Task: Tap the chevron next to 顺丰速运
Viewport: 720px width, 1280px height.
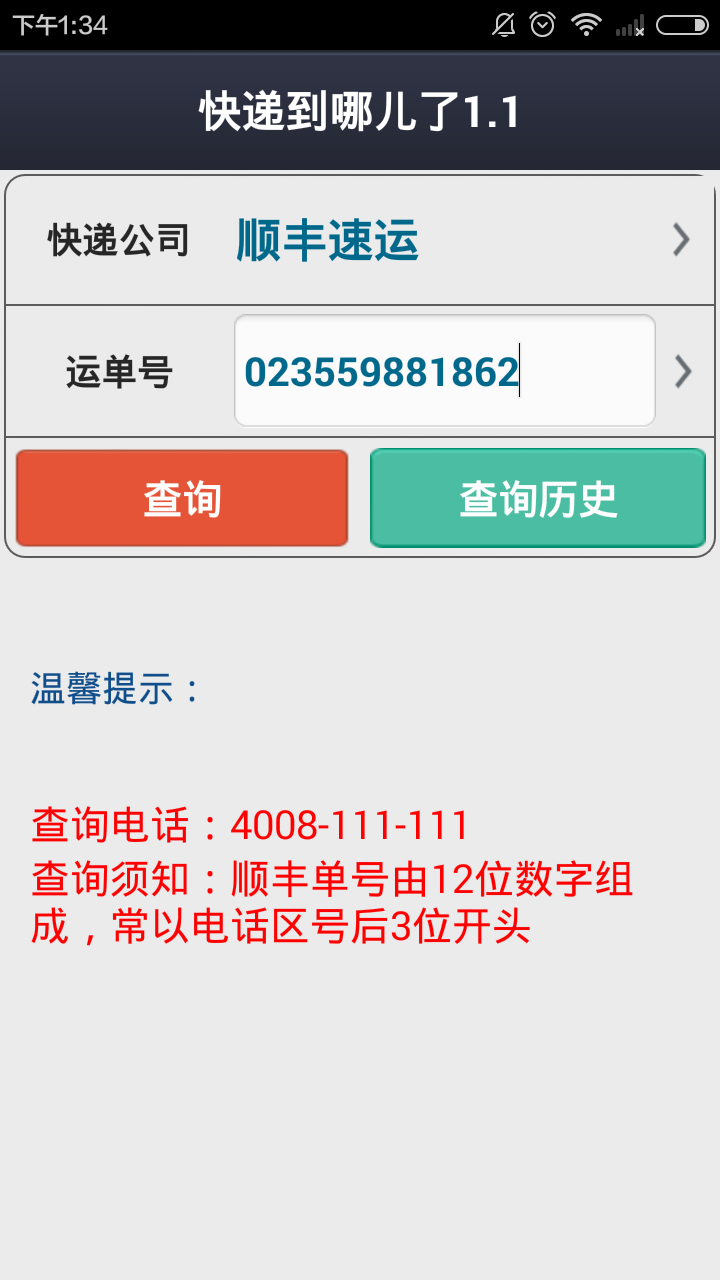Action: pos(681,240)
